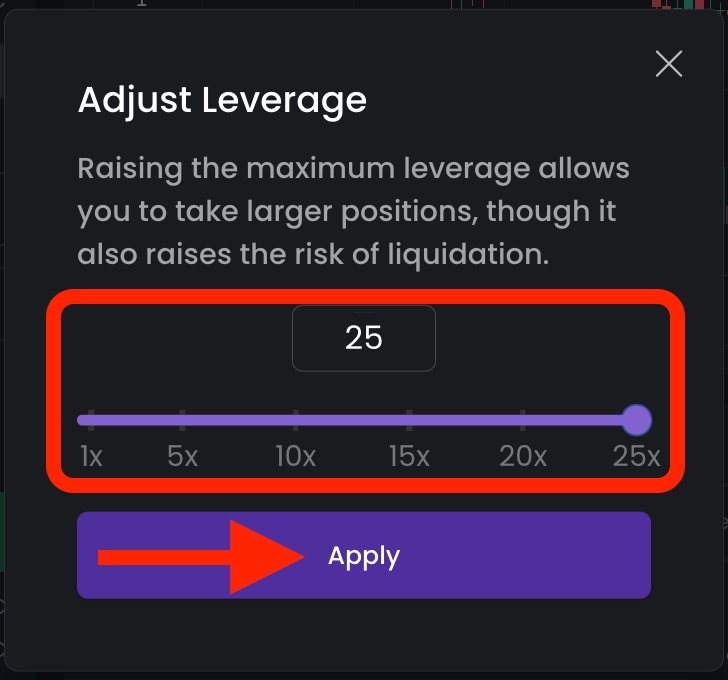Close the Adjust Leverage dialog
The image size is (728, 680).
668,64
